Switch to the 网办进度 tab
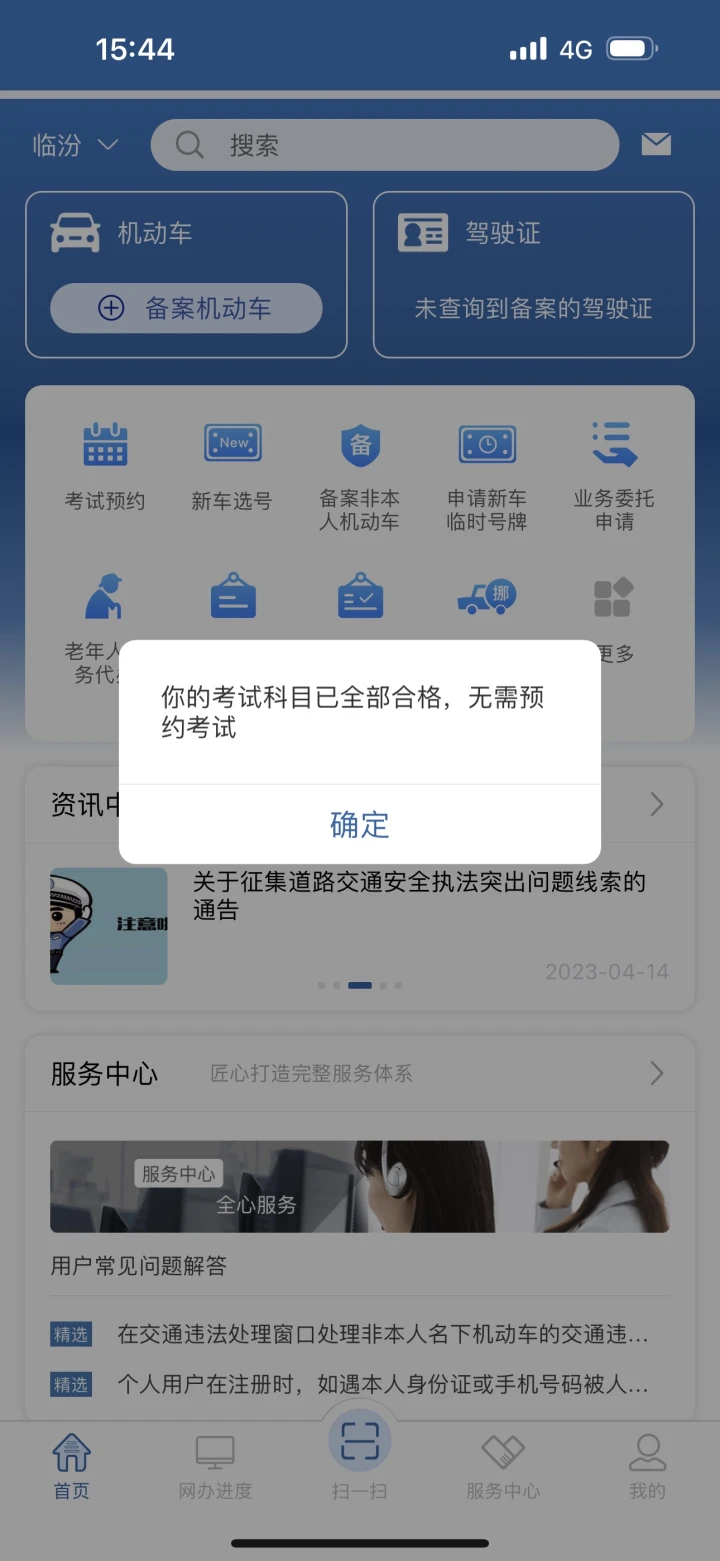The height and width of the screenshot is (1561, 720). [215, 1467]
